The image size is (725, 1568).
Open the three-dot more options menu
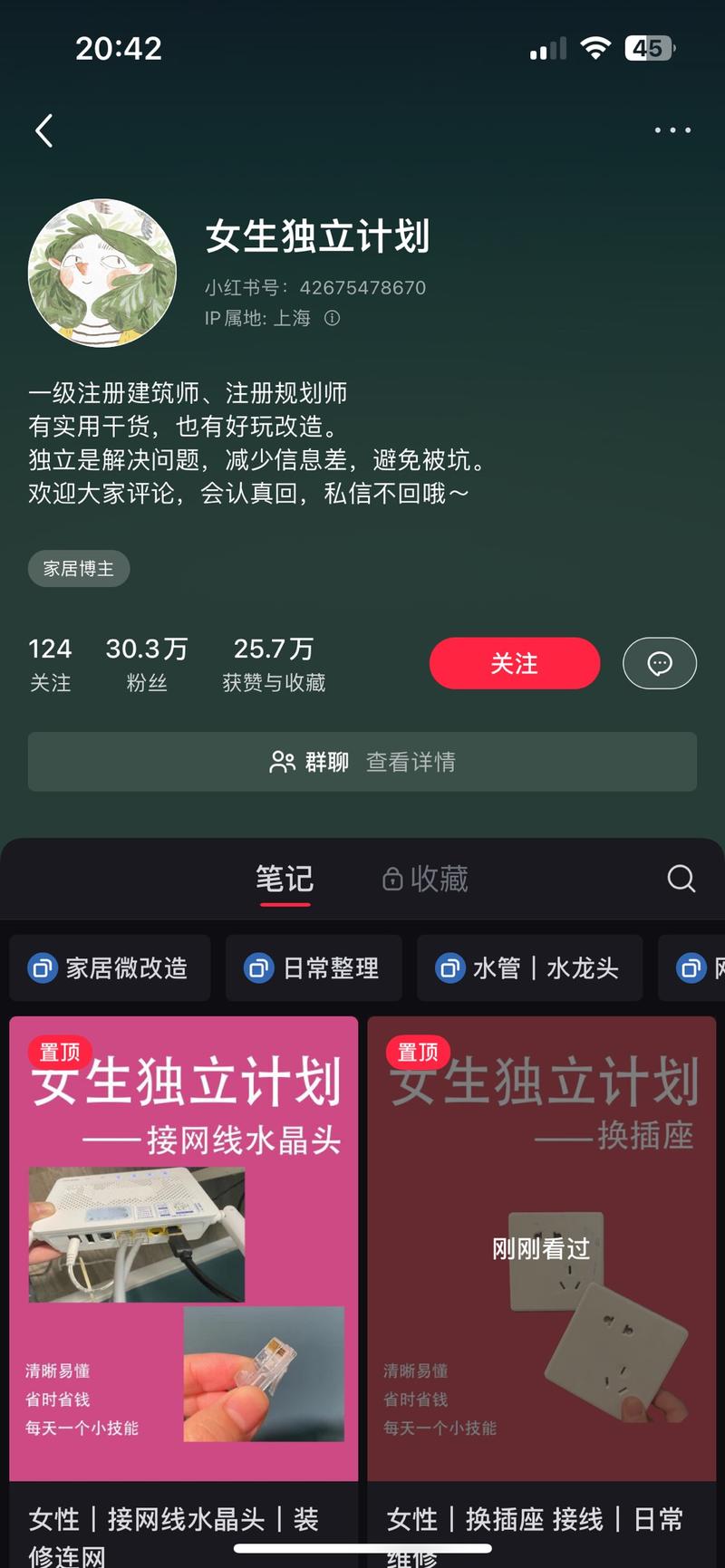click(x=672, y=130)
